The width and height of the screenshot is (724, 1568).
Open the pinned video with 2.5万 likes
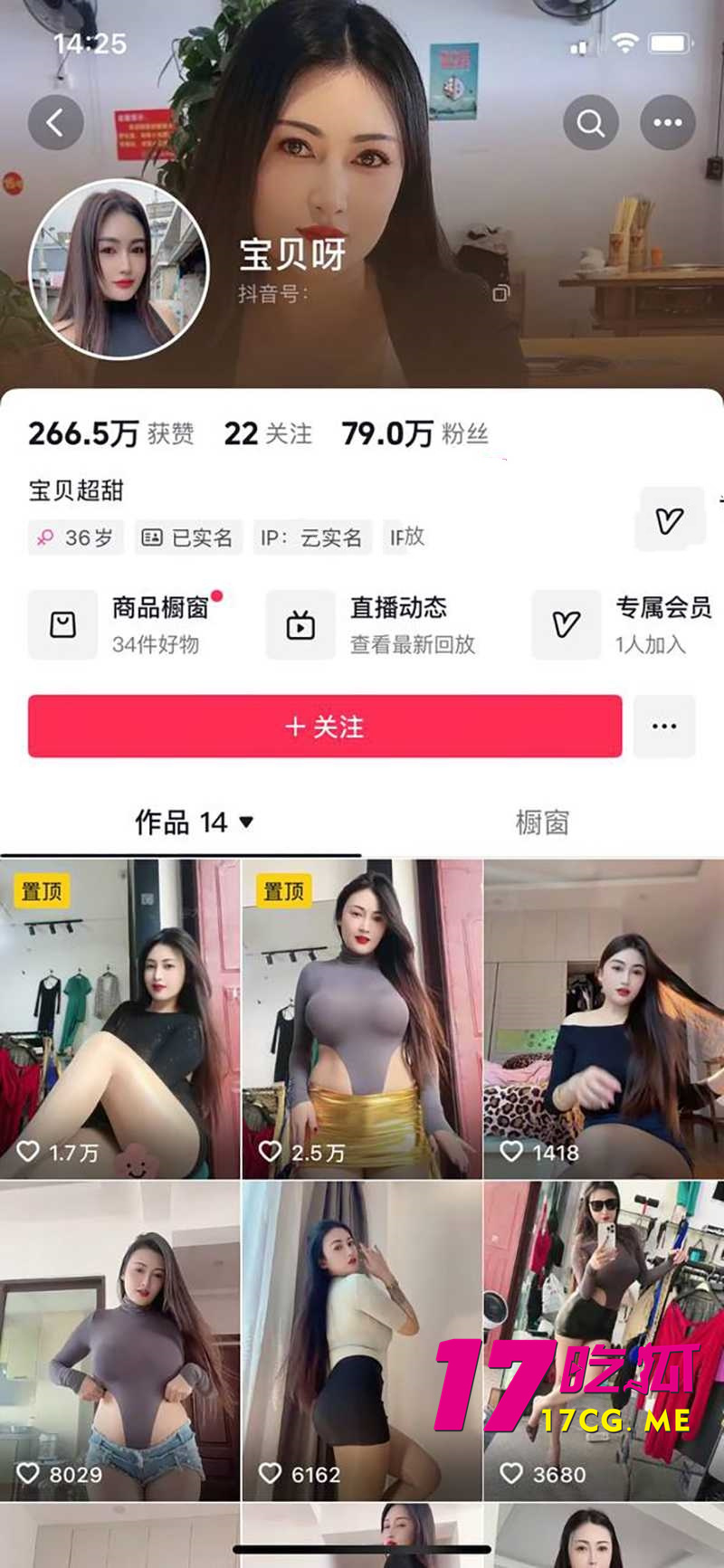pos(362,1013)
